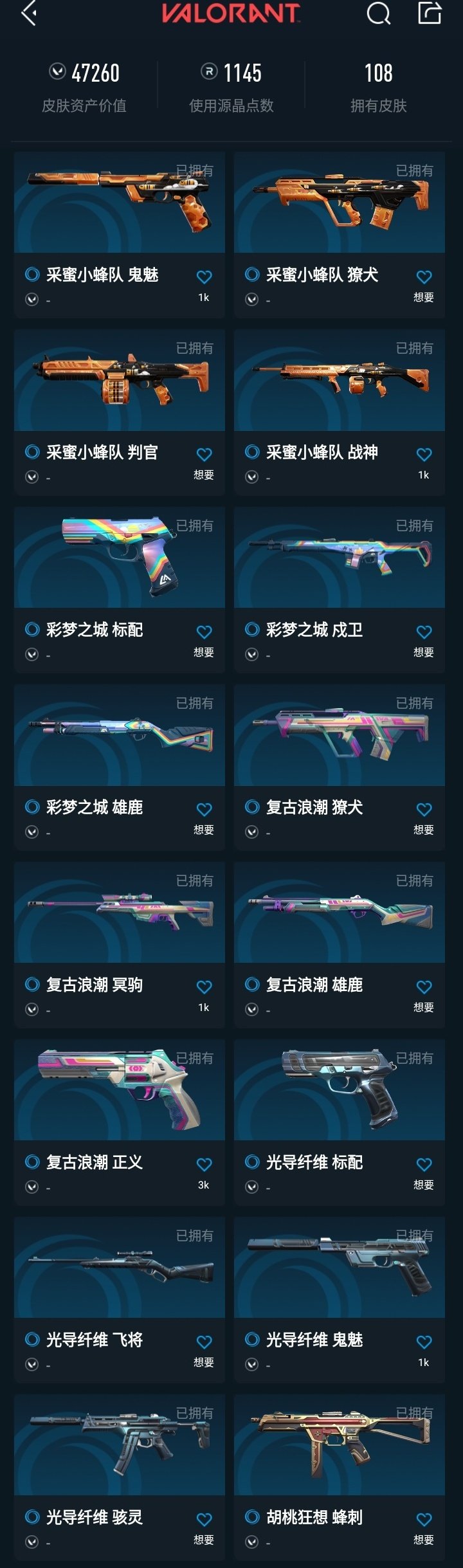
Task: Like the 复古浪潮 正义 revolver skin
Action: click(x=204, y=1165)
